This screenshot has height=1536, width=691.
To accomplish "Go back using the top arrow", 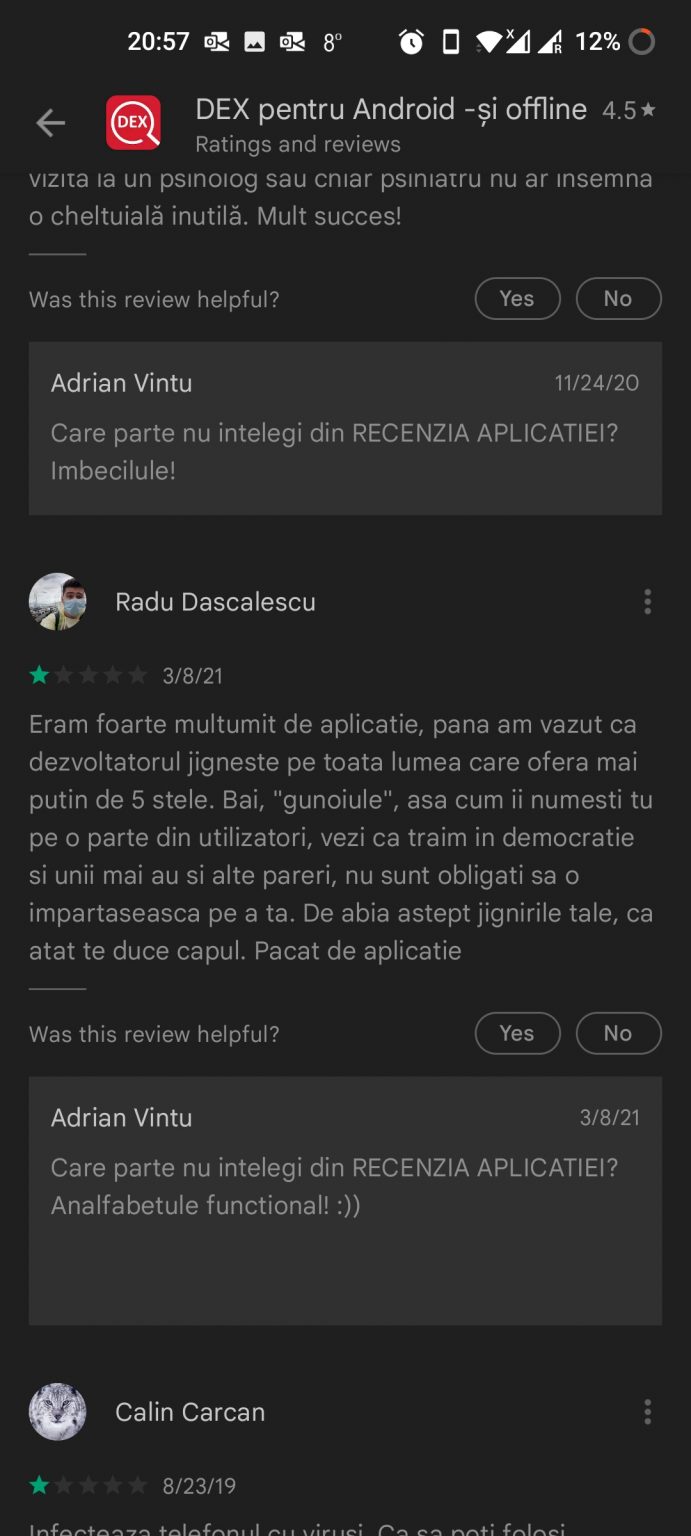I will click(x=50, y=123).
